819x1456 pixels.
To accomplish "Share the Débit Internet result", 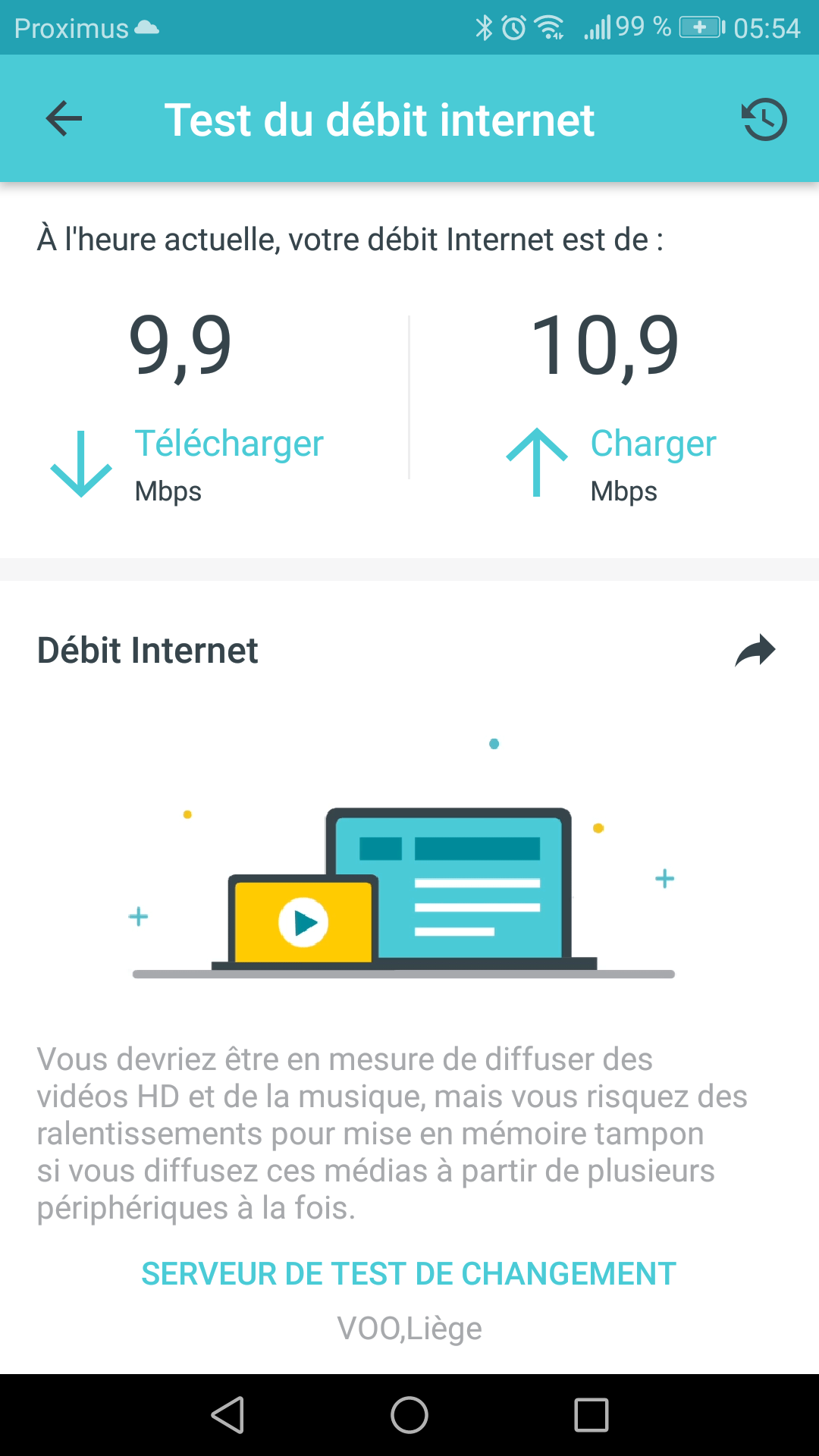I will point(755,651).
